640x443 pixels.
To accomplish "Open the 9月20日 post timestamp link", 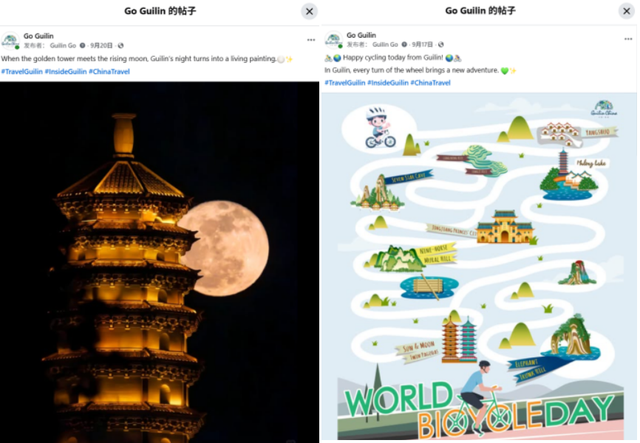I will 101,45.
